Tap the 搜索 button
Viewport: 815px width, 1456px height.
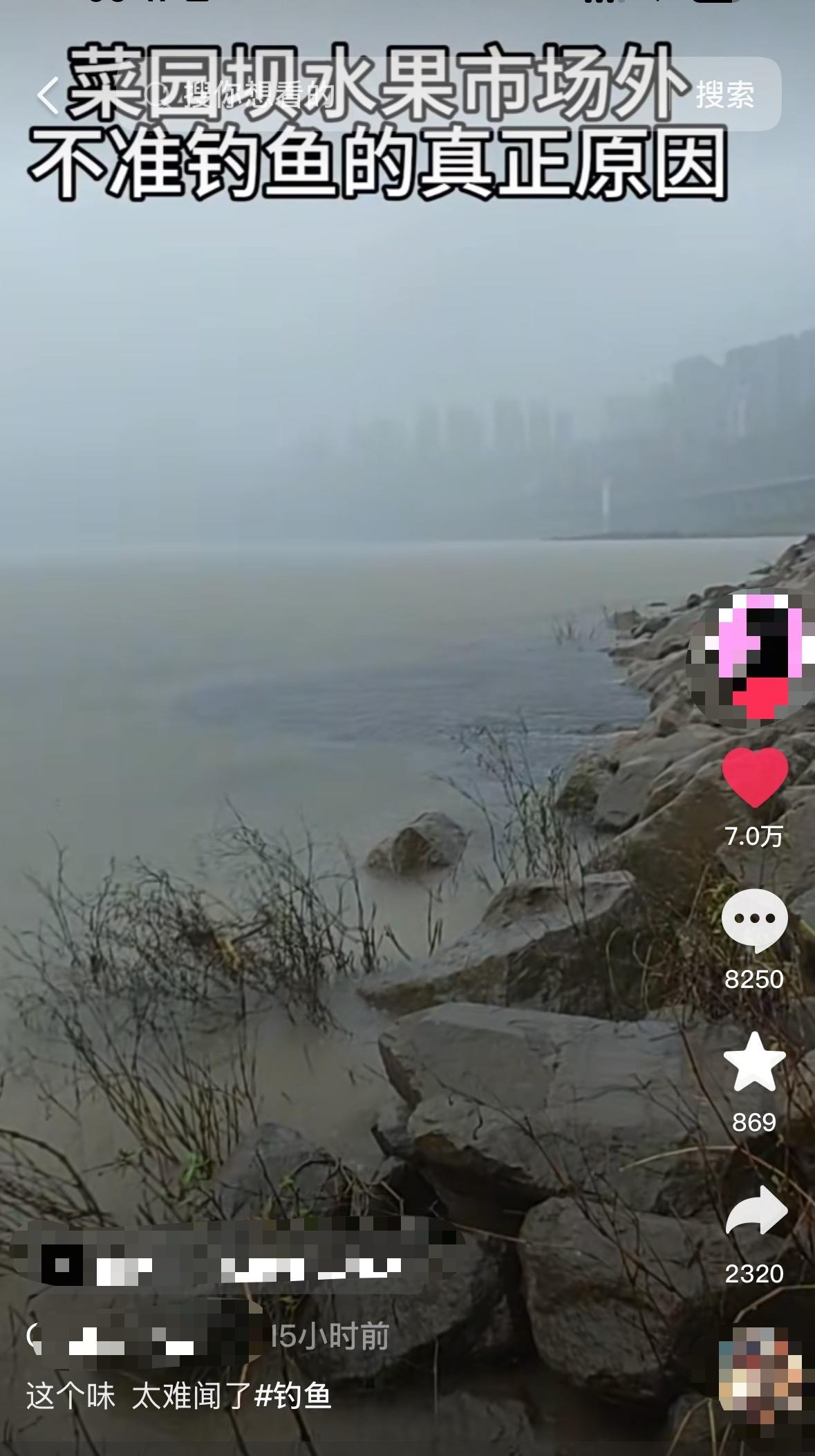pos(724,95)
